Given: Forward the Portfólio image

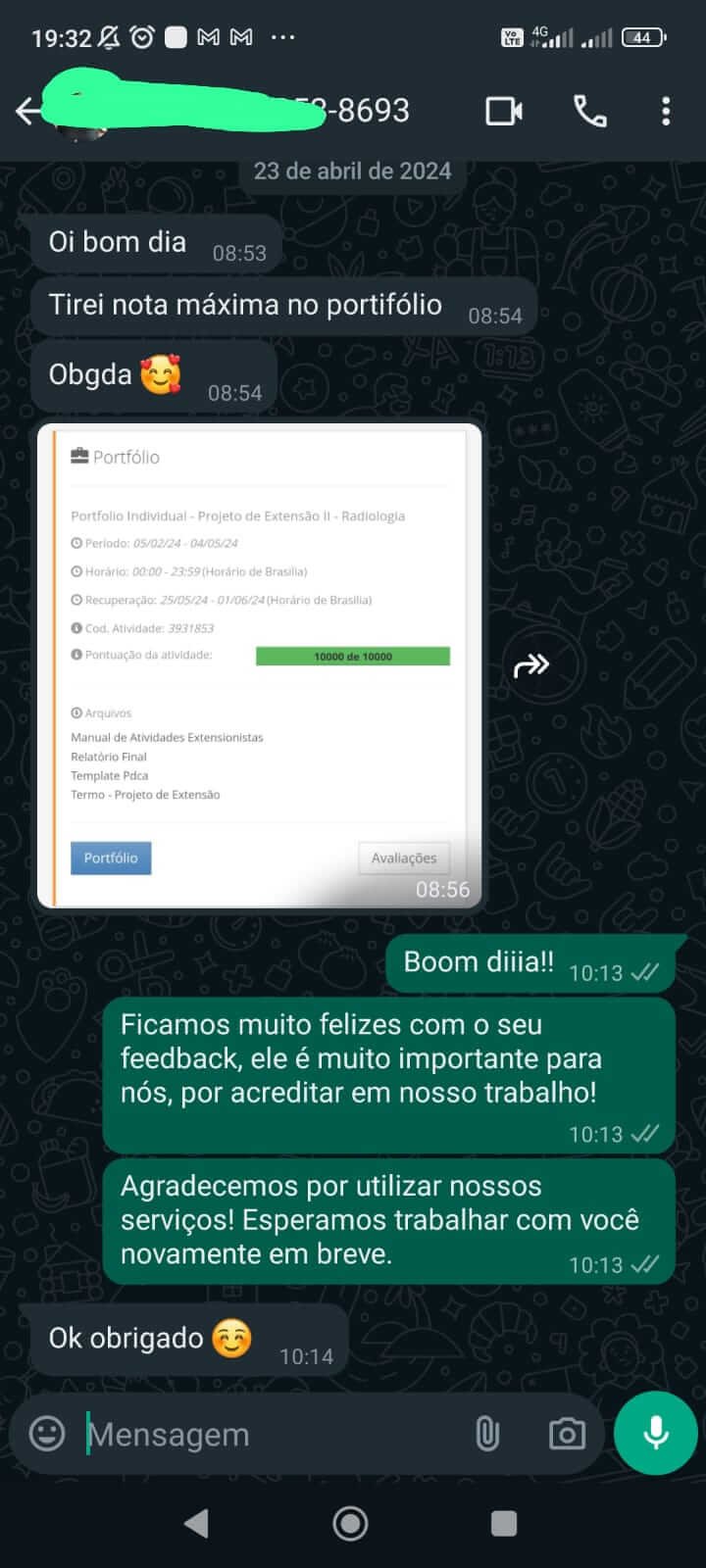Looking at the screenshot, I should point(531,666).
